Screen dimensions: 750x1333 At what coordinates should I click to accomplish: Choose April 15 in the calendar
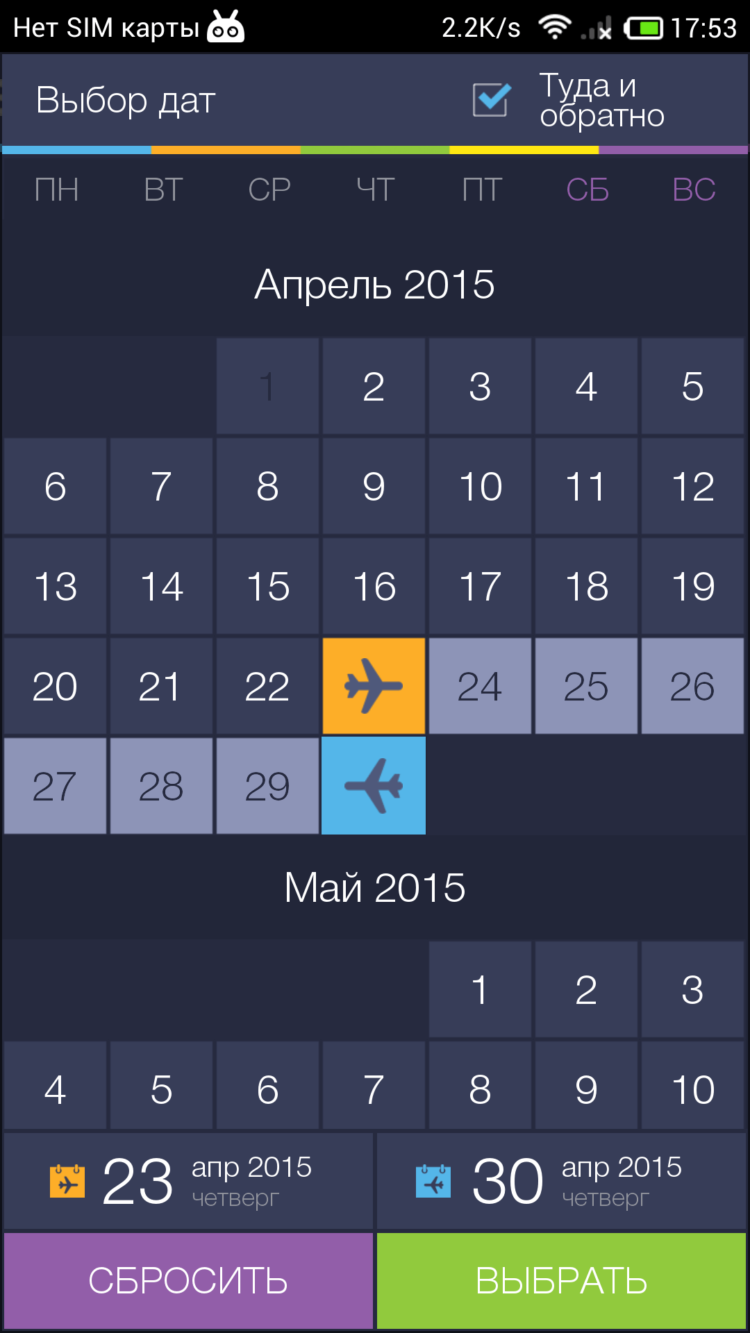(x=268, y=586)
